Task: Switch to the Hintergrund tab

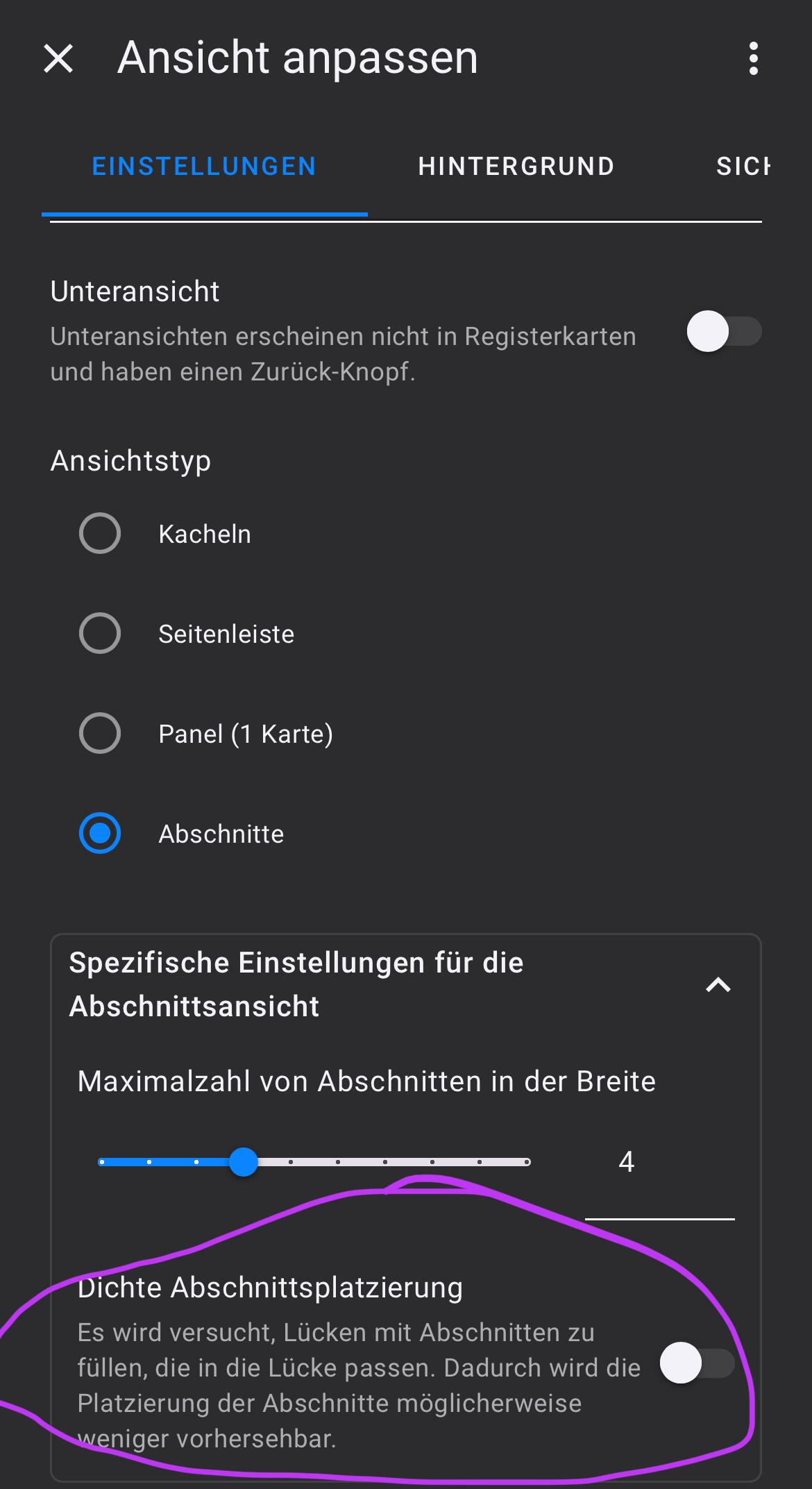Action: click(x=516, y=167)
